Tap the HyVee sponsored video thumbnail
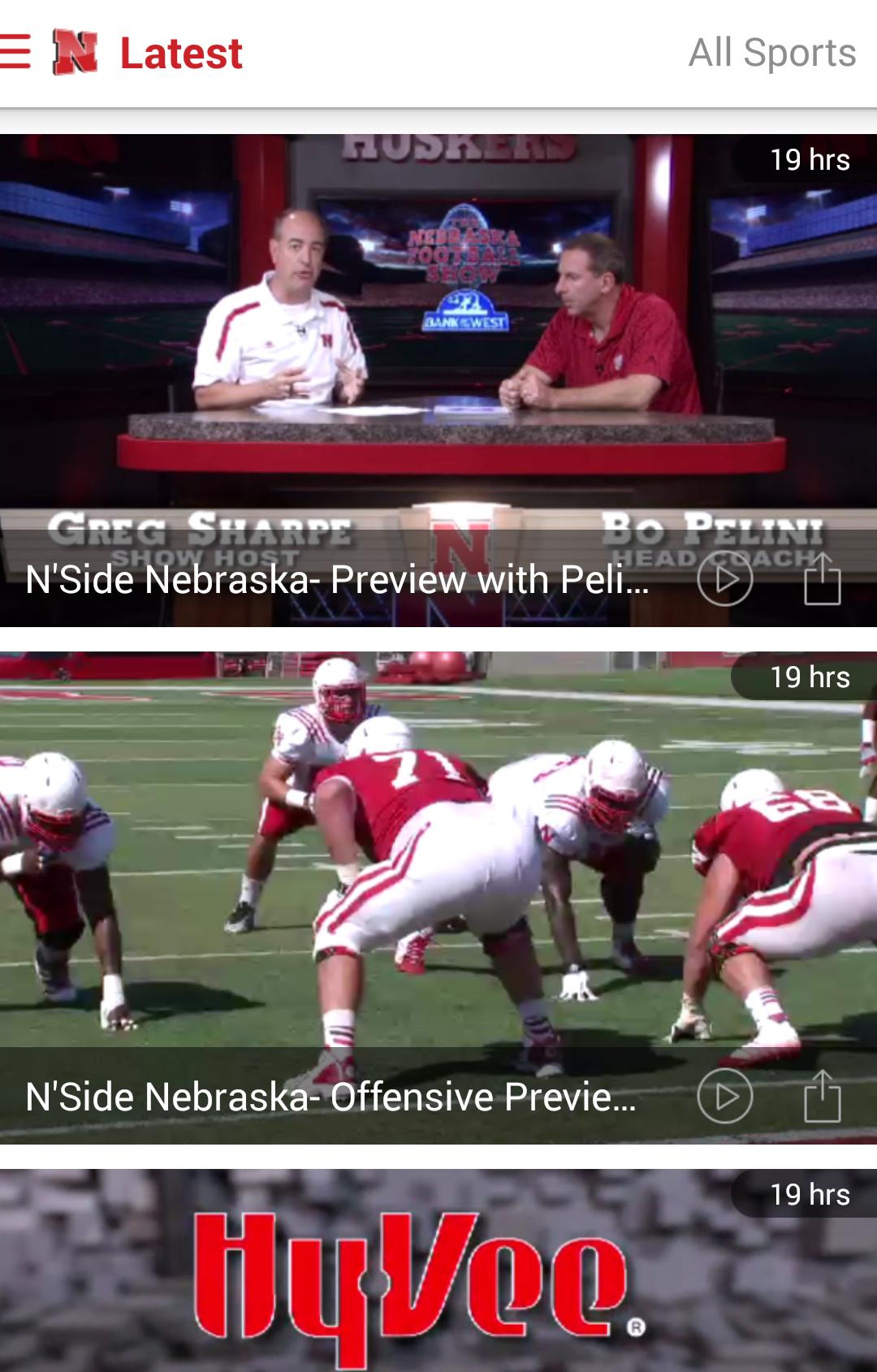The width and height of the screenshot is (877, 1372). pyautogui.click(x=438, y=1267)
